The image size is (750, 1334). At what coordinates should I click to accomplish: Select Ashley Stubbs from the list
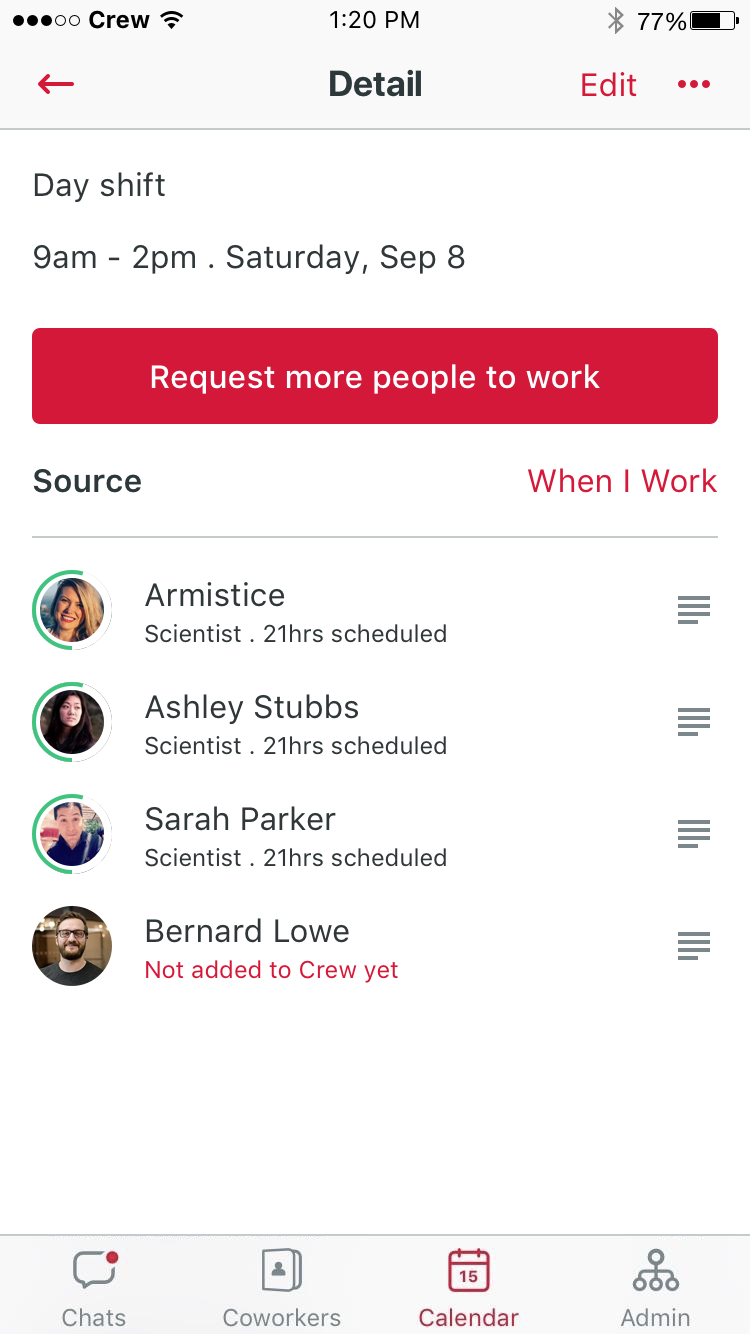tap(375, 722)
